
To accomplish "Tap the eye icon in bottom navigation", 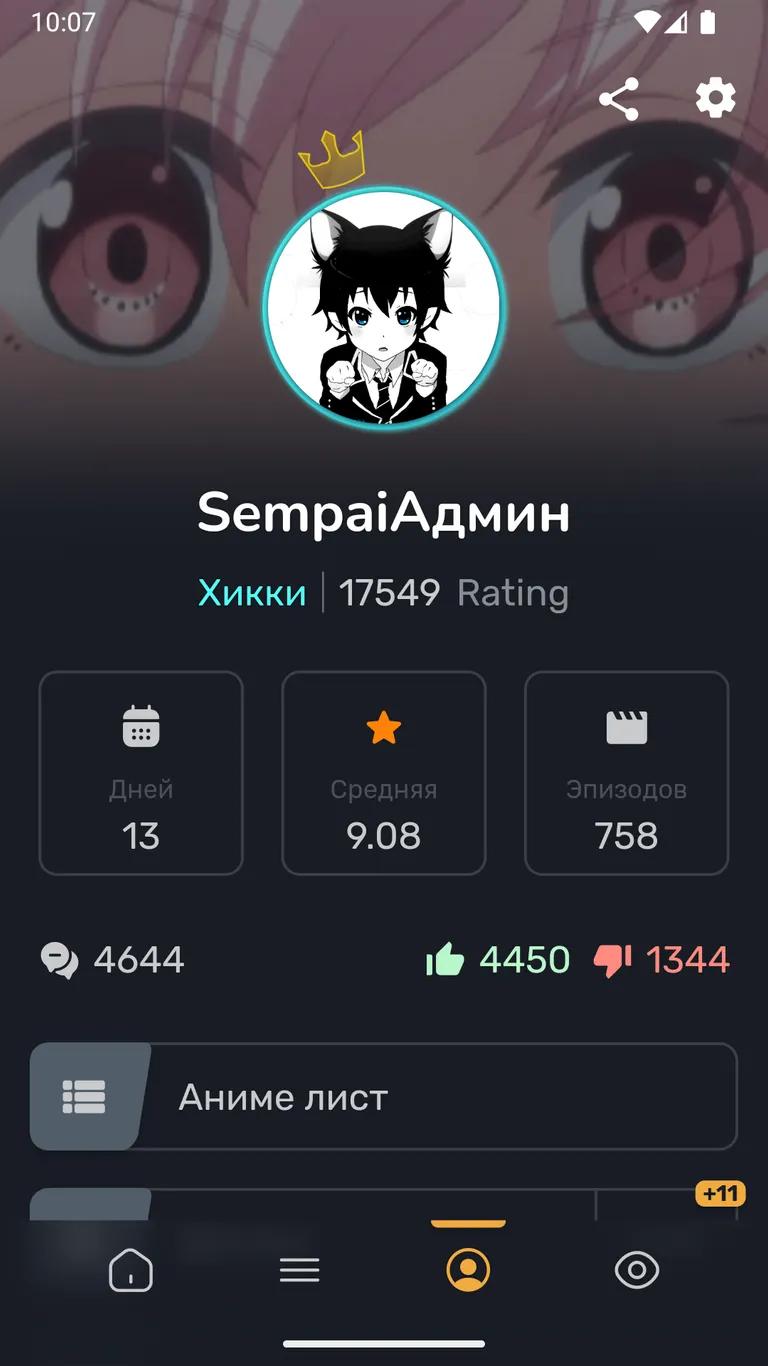I will (637, 1270).
